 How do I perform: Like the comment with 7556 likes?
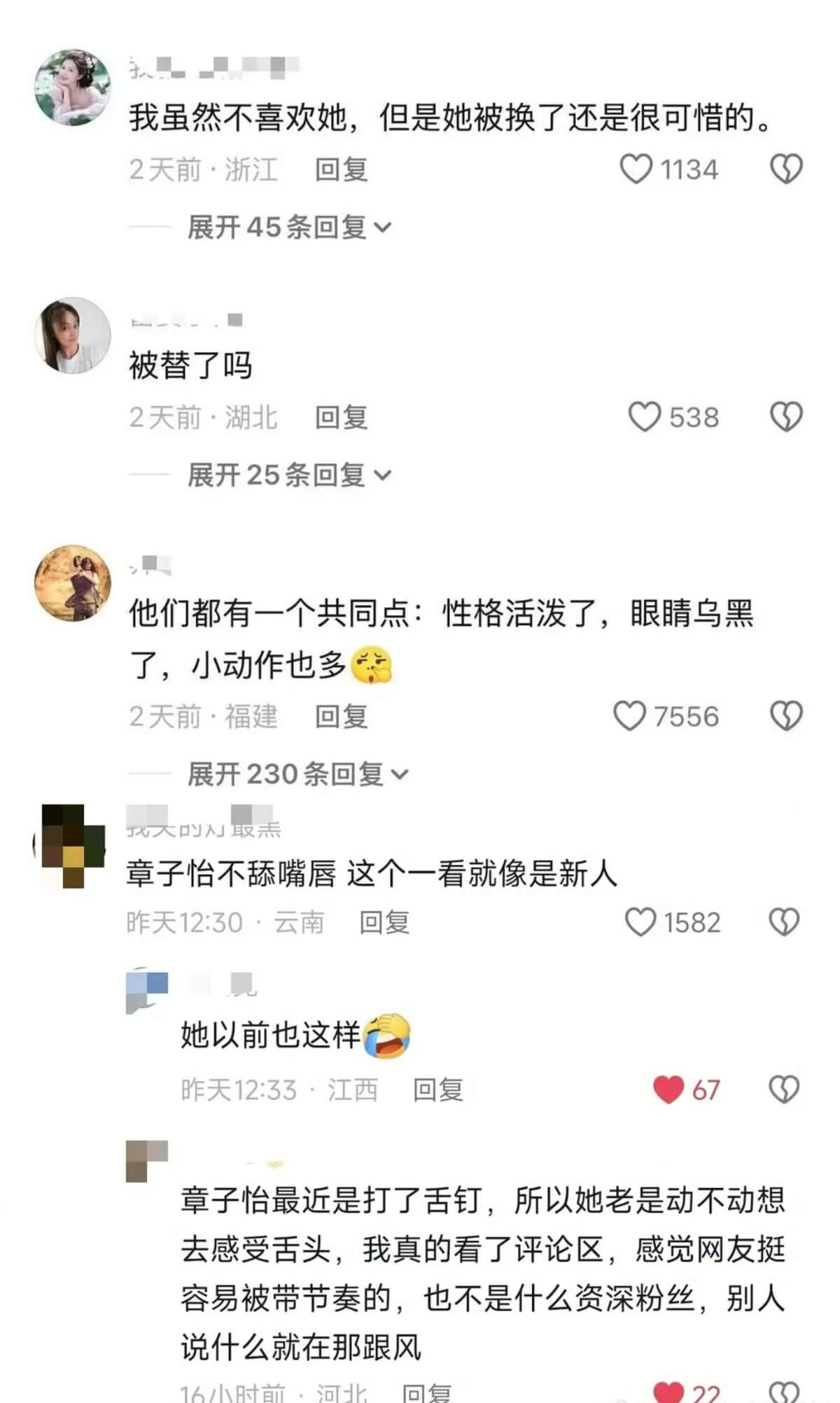(x=629, y=716)
